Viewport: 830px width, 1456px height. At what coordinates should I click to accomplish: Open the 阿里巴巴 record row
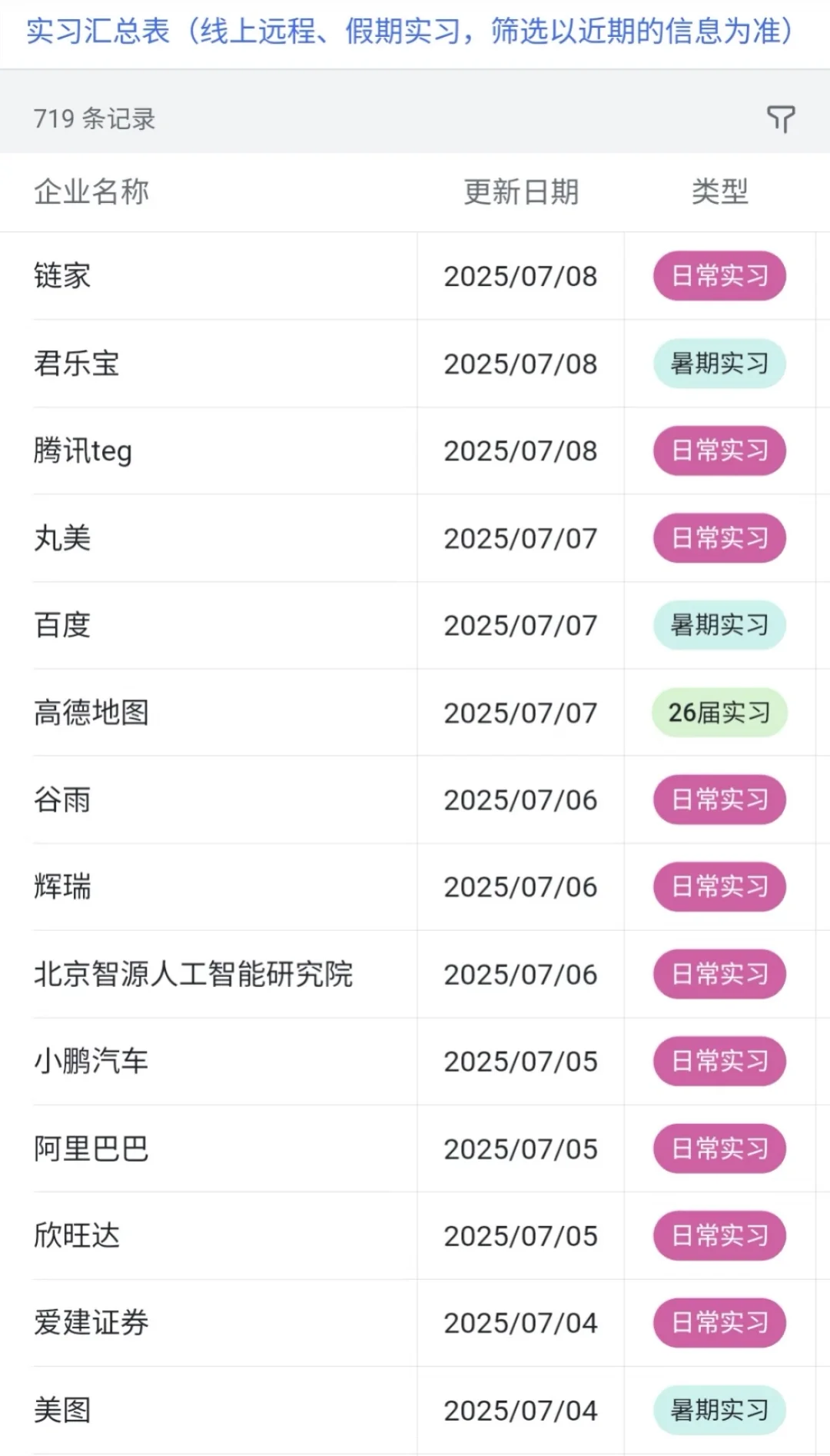pyautogui.click(x=415, y=1149)
